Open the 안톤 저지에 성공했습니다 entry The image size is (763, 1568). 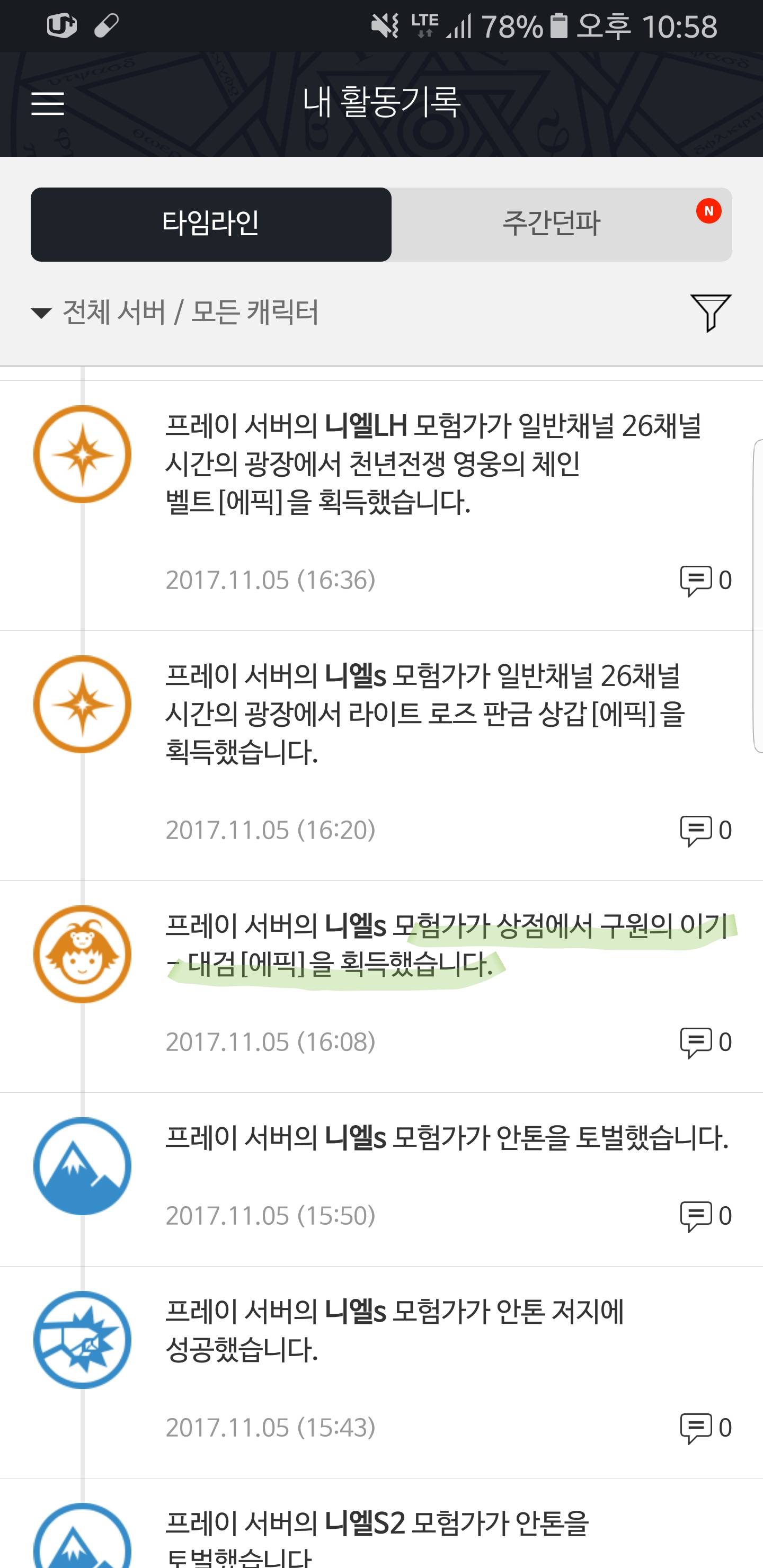click(381, 1373)
